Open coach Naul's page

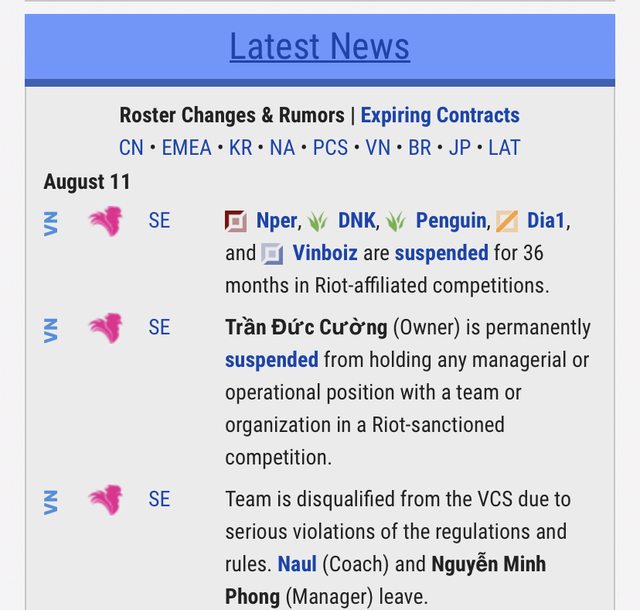297,564
